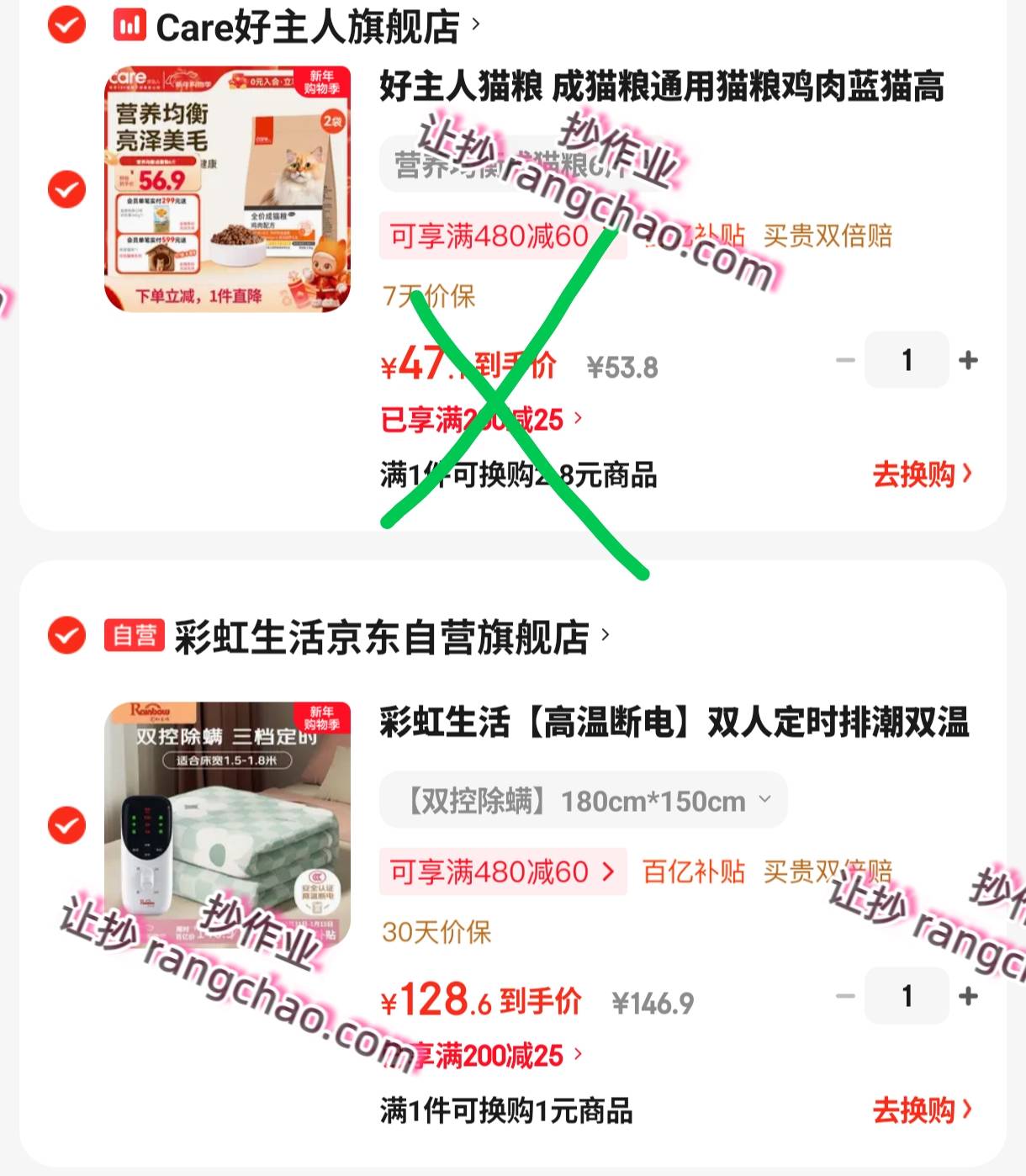
Task: Add one more 彩虹生活 electric blanket
Action: [x=969, y=996]
